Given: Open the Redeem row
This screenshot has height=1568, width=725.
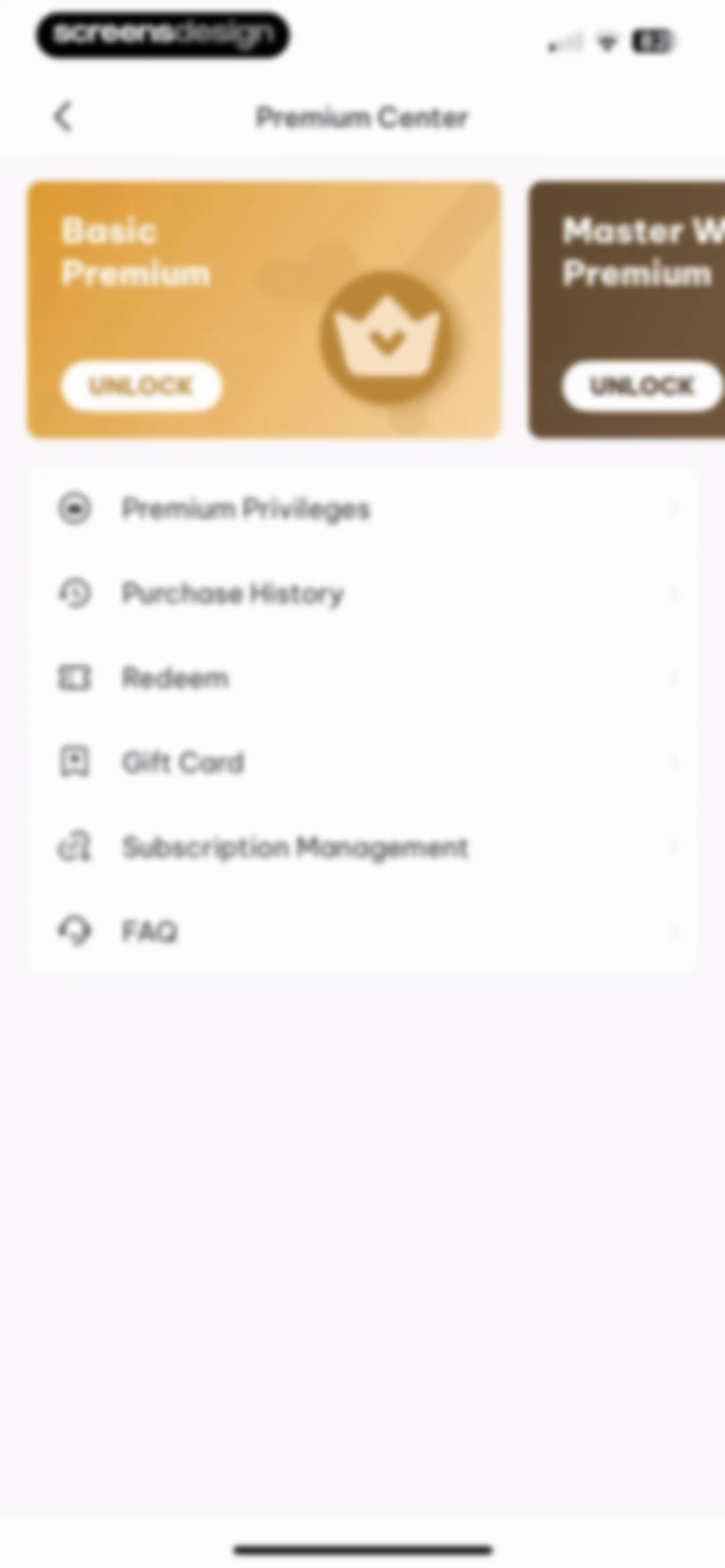Looking at the screenshot, I should (362, 678).
